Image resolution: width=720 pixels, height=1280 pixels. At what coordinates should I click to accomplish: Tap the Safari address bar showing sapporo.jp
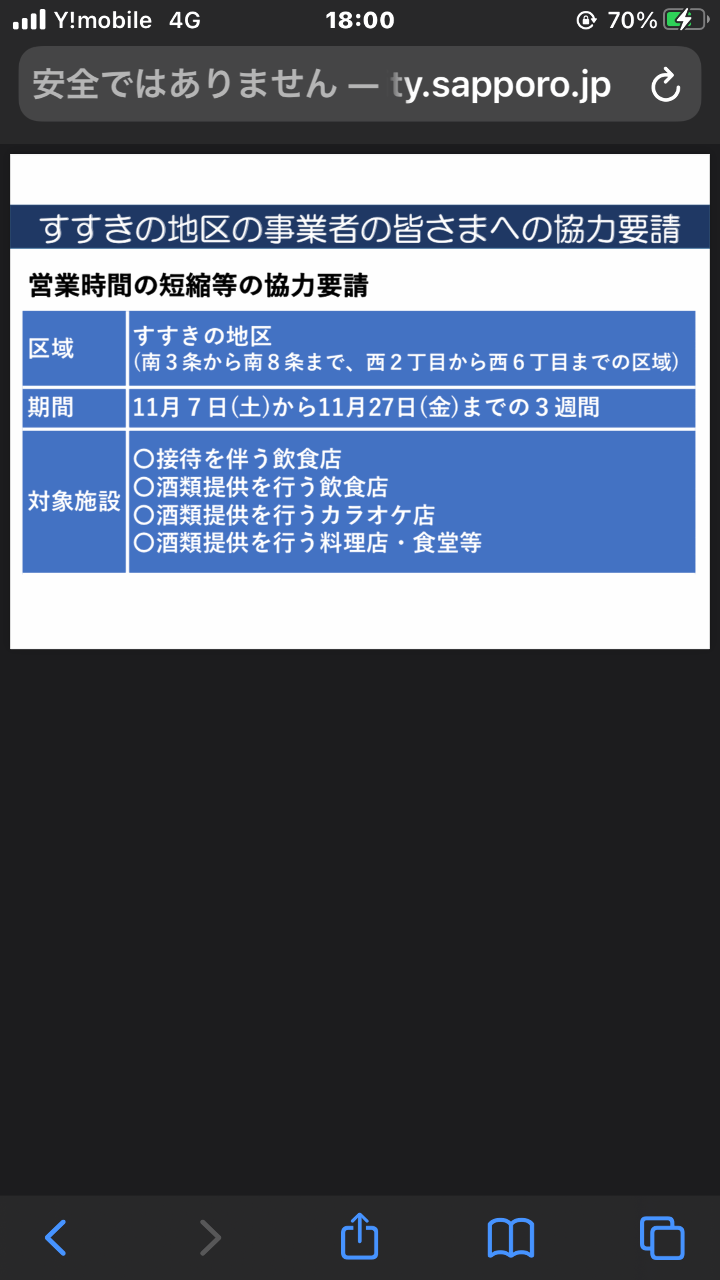pyautogui.click(x=320, y=85)
